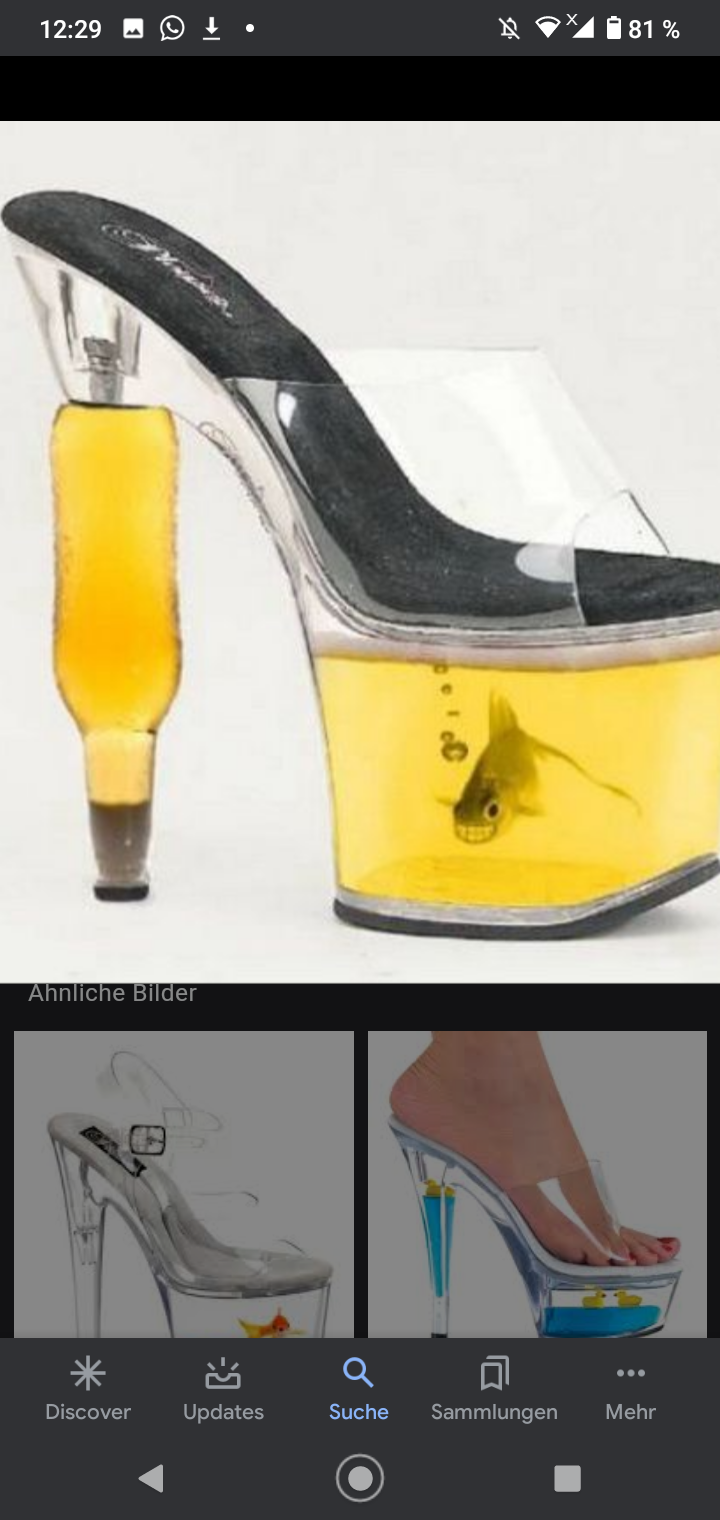Screen dimensions: 720x1520
Task: Select the Suche tab
Action: [x=358, y=1388]
